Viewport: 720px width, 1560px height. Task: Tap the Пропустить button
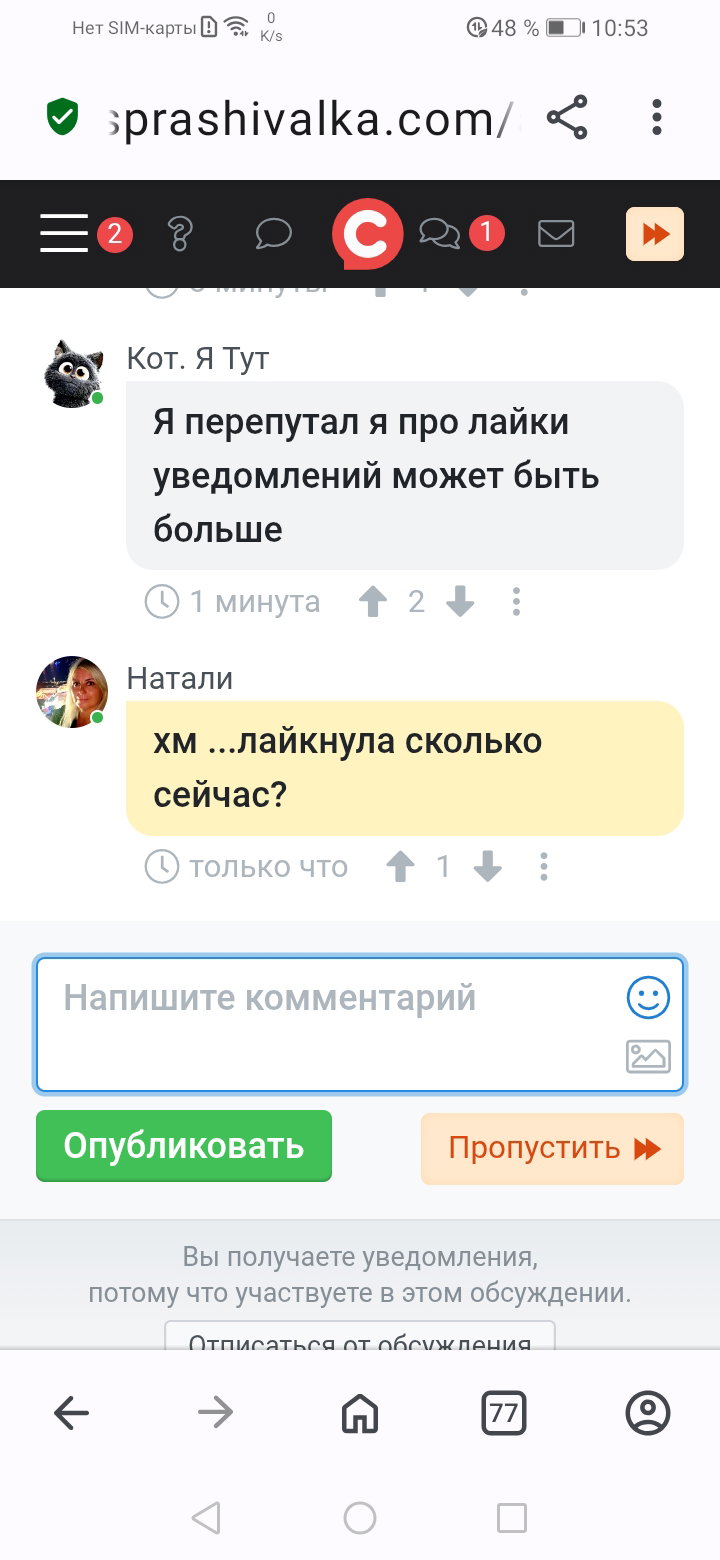point(553,1148)
